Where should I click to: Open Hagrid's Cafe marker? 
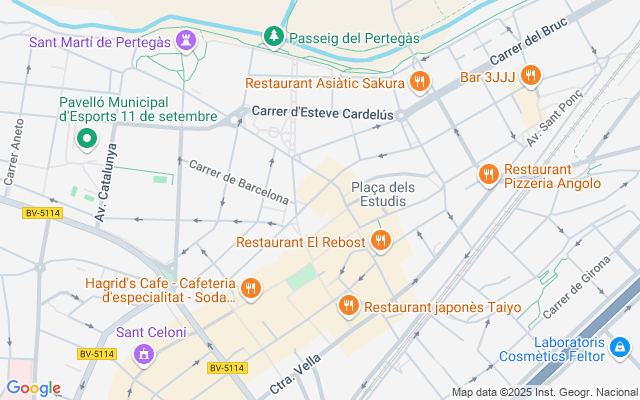click(x=250, y=289)
